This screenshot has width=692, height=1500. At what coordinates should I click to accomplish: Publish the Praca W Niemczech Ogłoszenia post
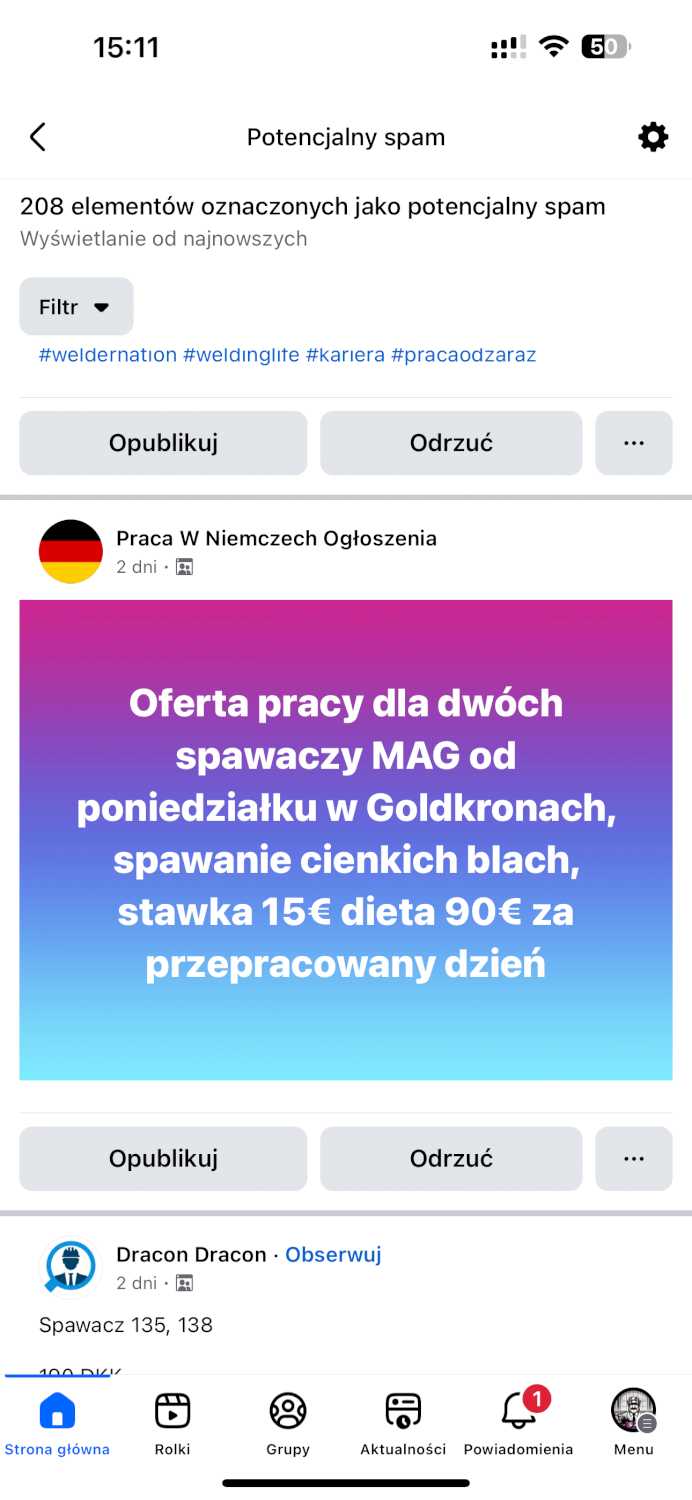163,1158
